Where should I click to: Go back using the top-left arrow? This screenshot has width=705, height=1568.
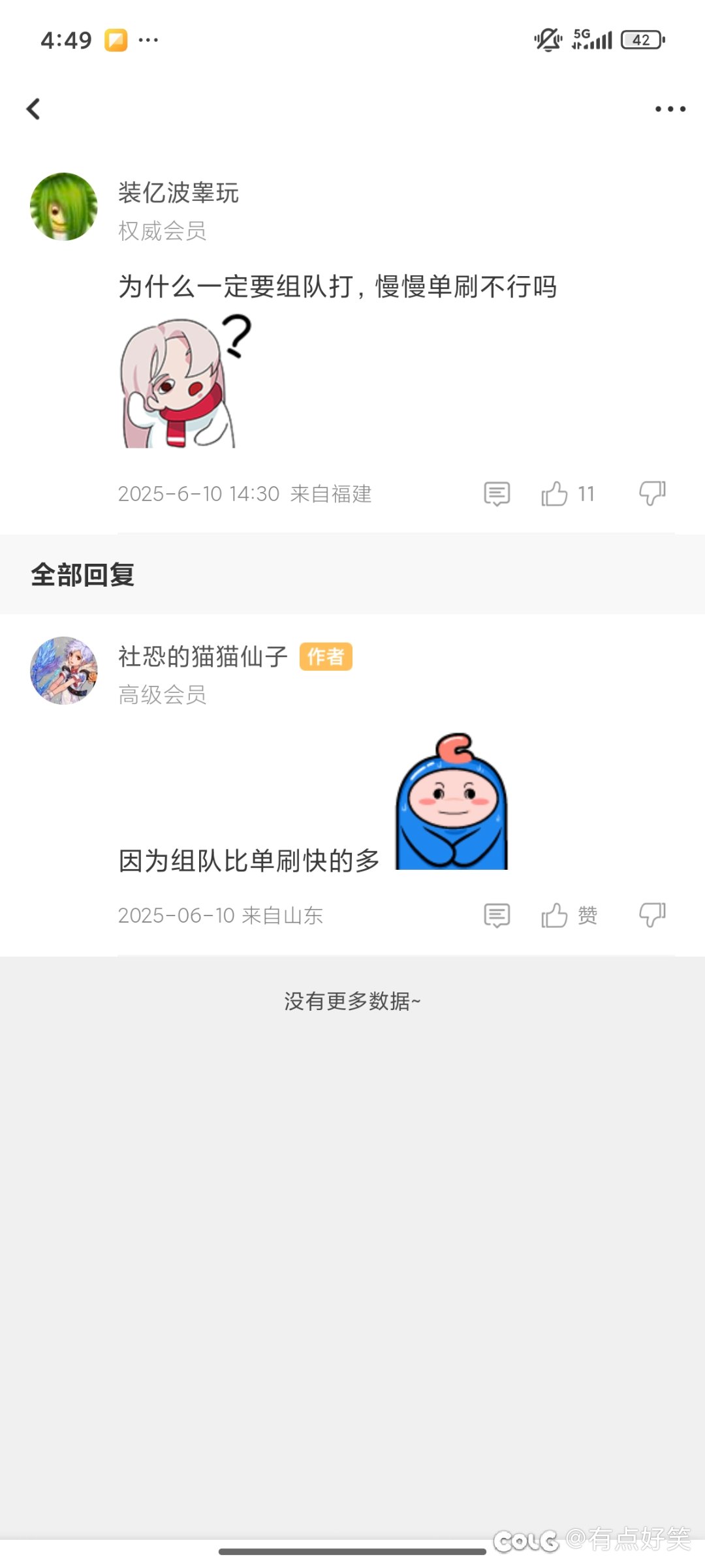click(33, 109)
